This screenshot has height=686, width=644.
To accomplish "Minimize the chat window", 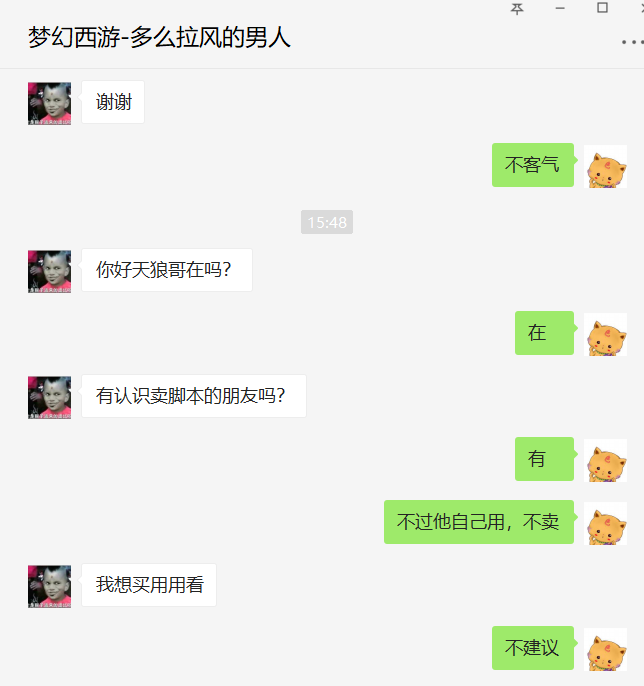I will pyautogui.click(x=560, y=8).
